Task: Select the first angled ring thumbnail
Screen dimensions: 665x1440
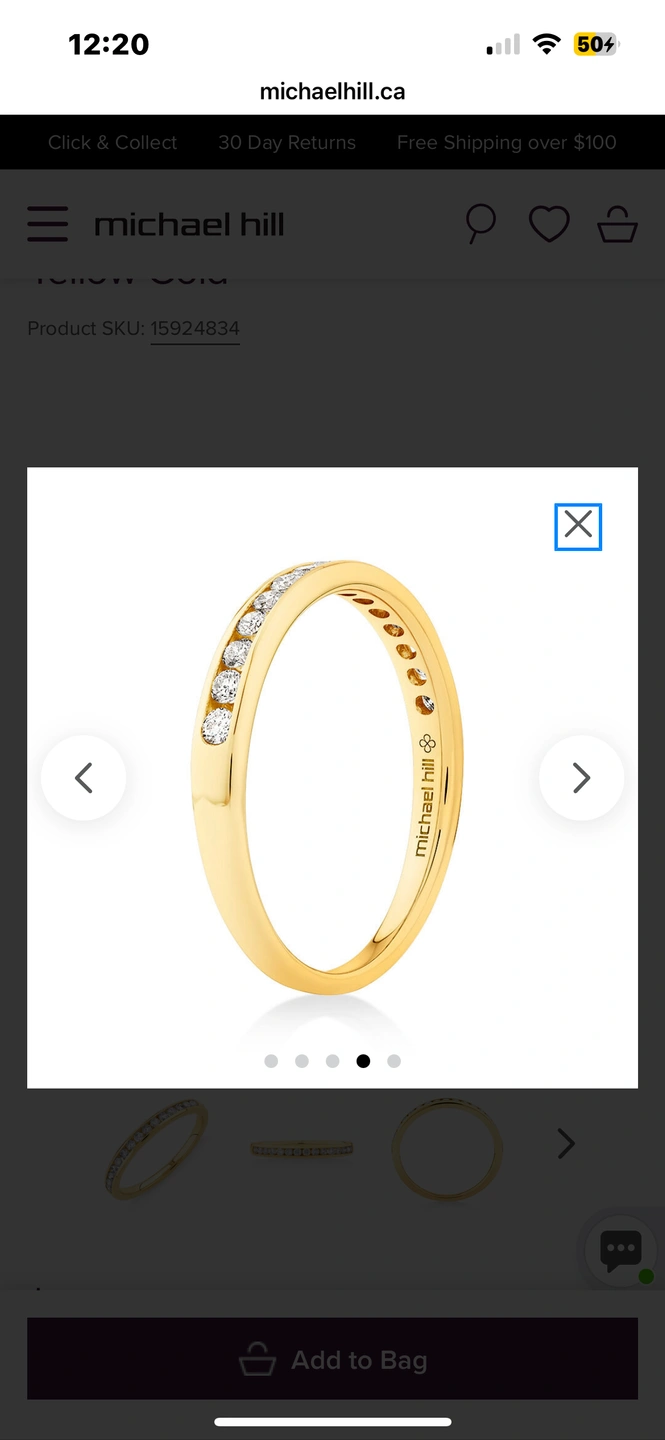Action: tap(157, 1146)
